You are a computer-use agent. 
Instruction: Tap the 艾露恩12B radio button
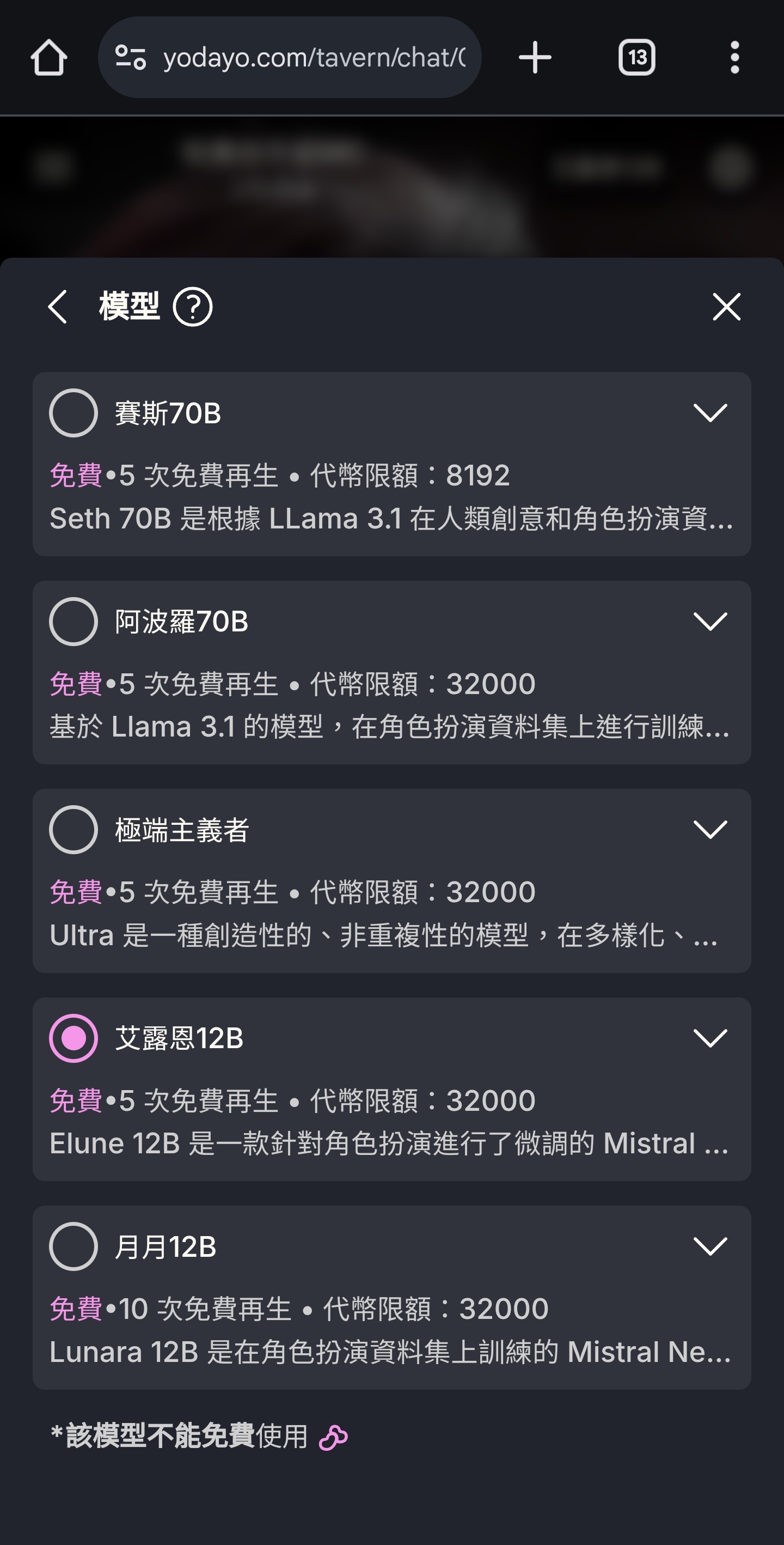(73, 1038)
